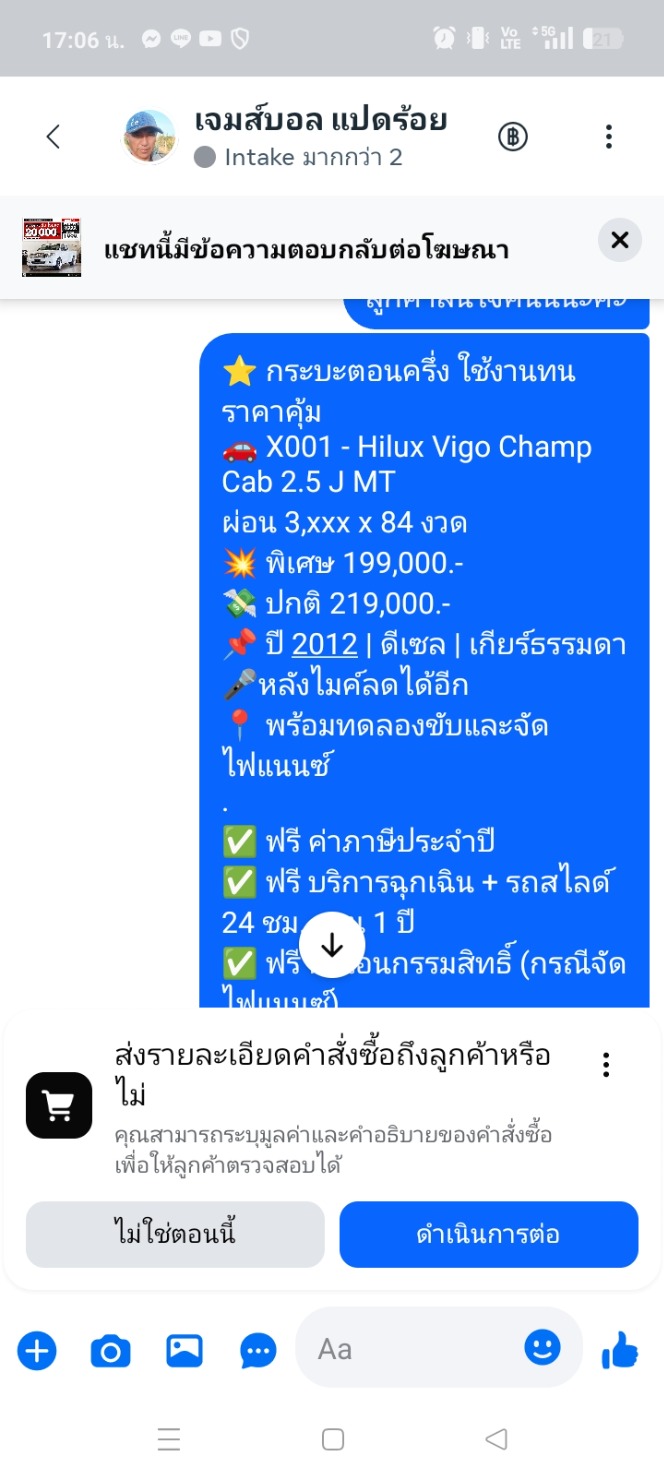664x1480 pixels.
Task: Jump to latest message with down arrow
Action: click(x=332, y=945)
